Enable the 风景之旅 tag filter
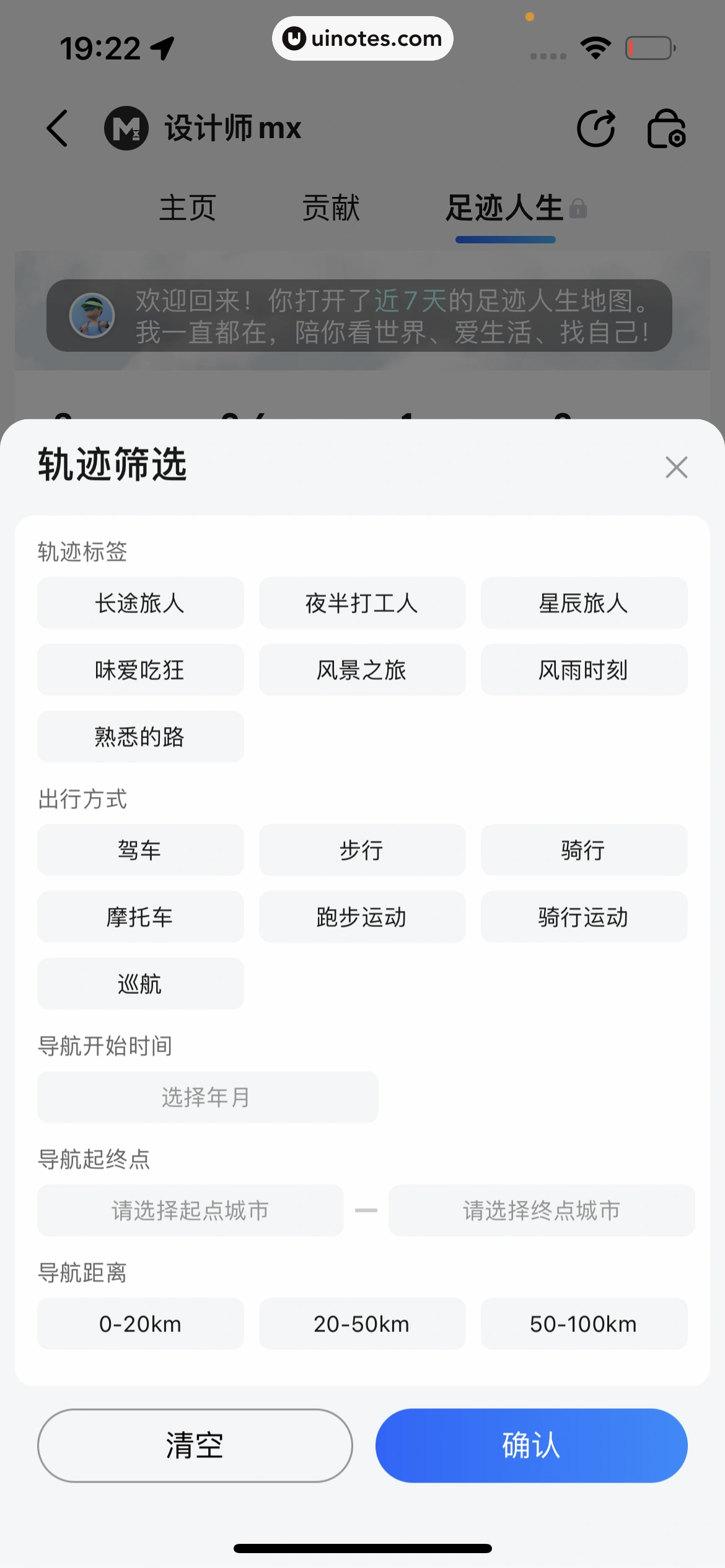 pyautogui.click(x=362, y=669)
